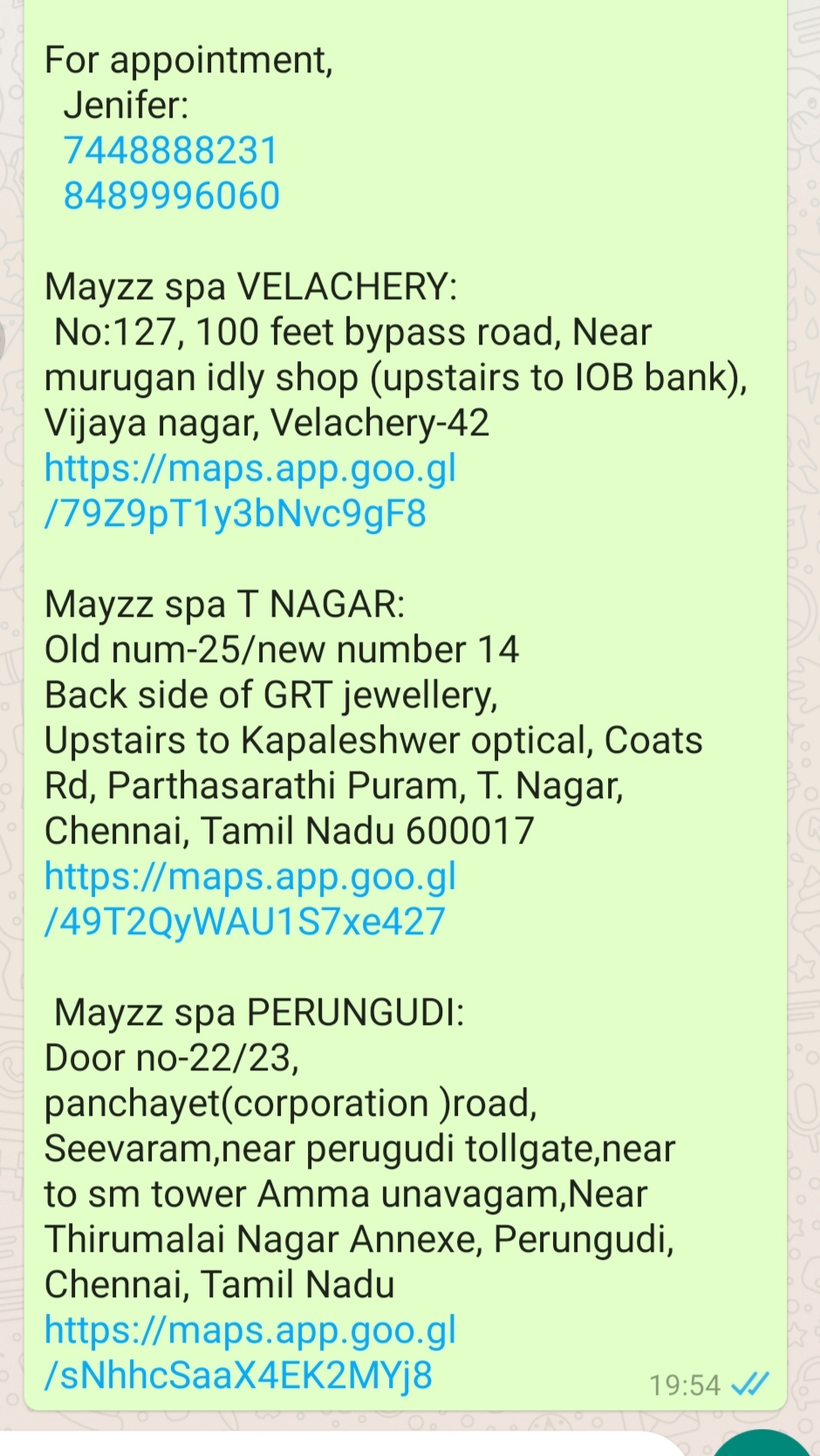This screenshot has height=1456, width=820.
Task: Open the Velachery Google Maps link
Action: coord(249,491)
